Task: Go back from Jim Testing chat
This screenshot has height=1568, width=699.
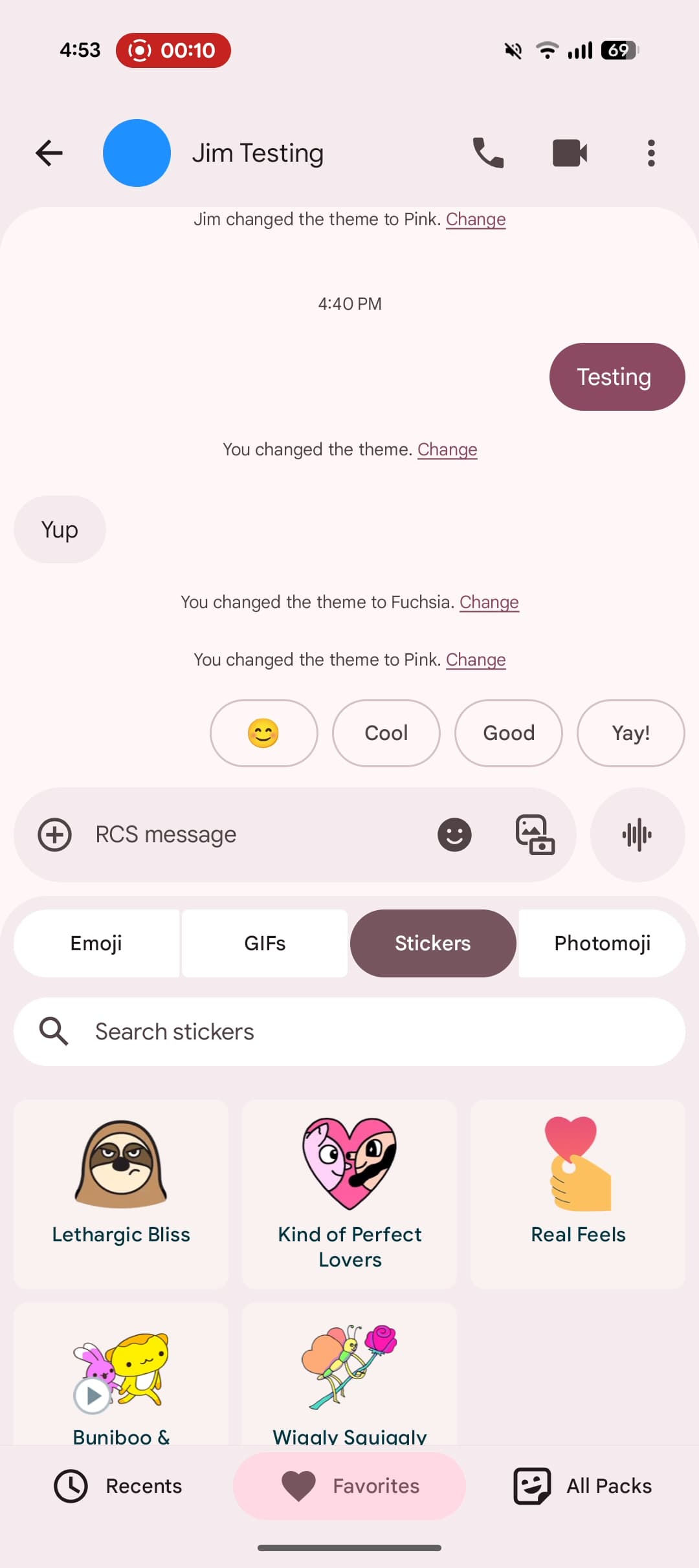Action: coord(49,153)
